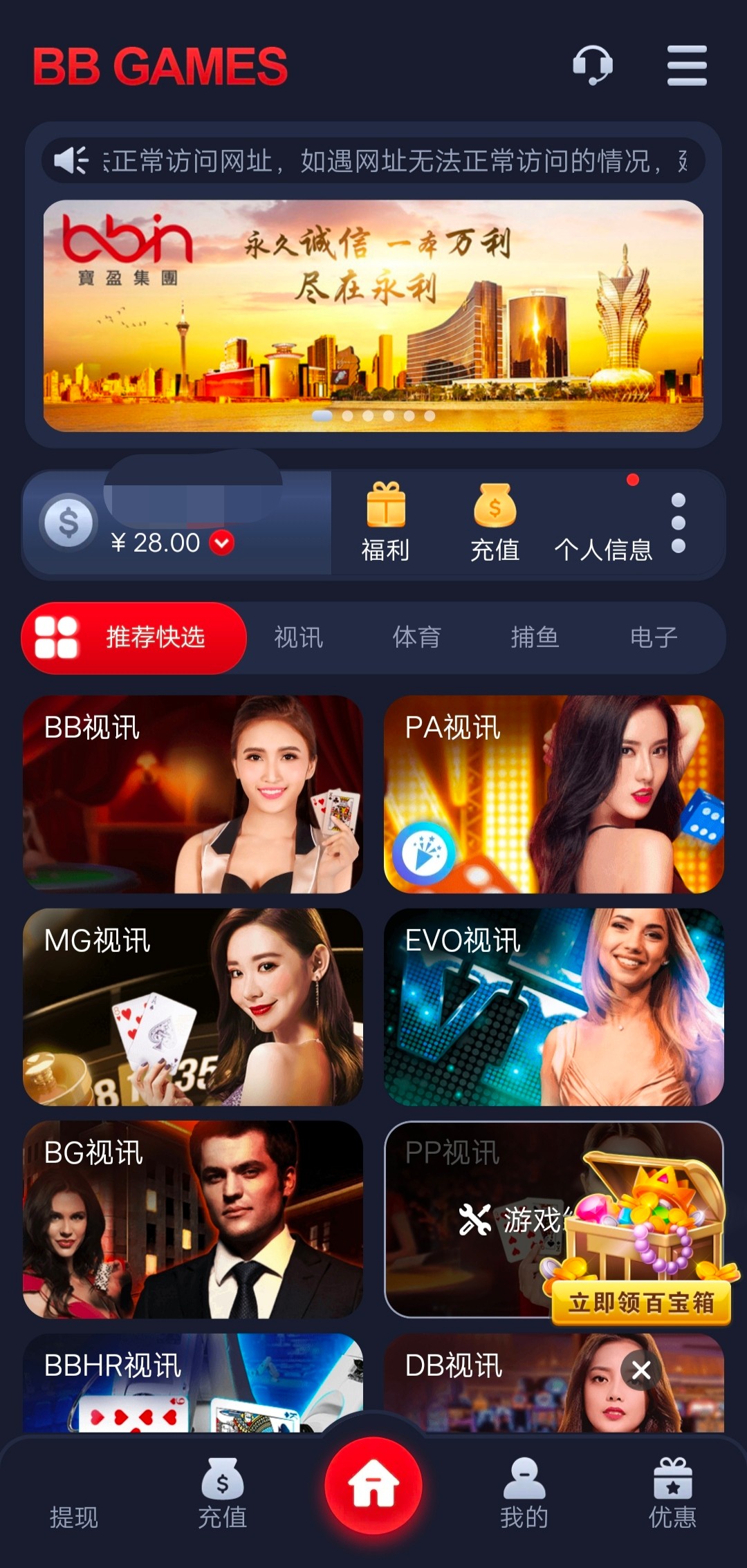
Task: Open the PA视讯 game card
Action: 553,794
